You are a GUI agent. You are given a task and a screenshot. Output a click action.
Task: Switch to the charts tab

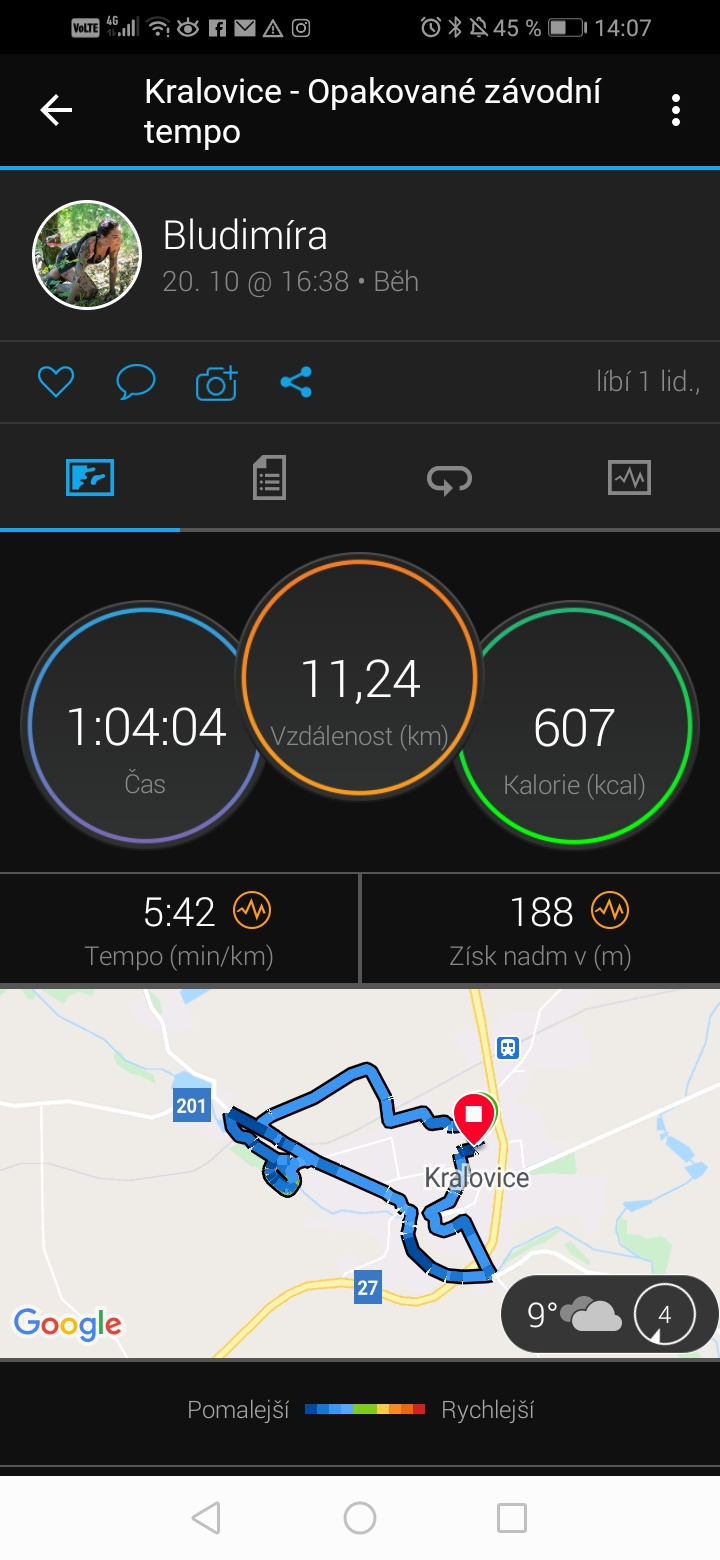pos(629,478)
